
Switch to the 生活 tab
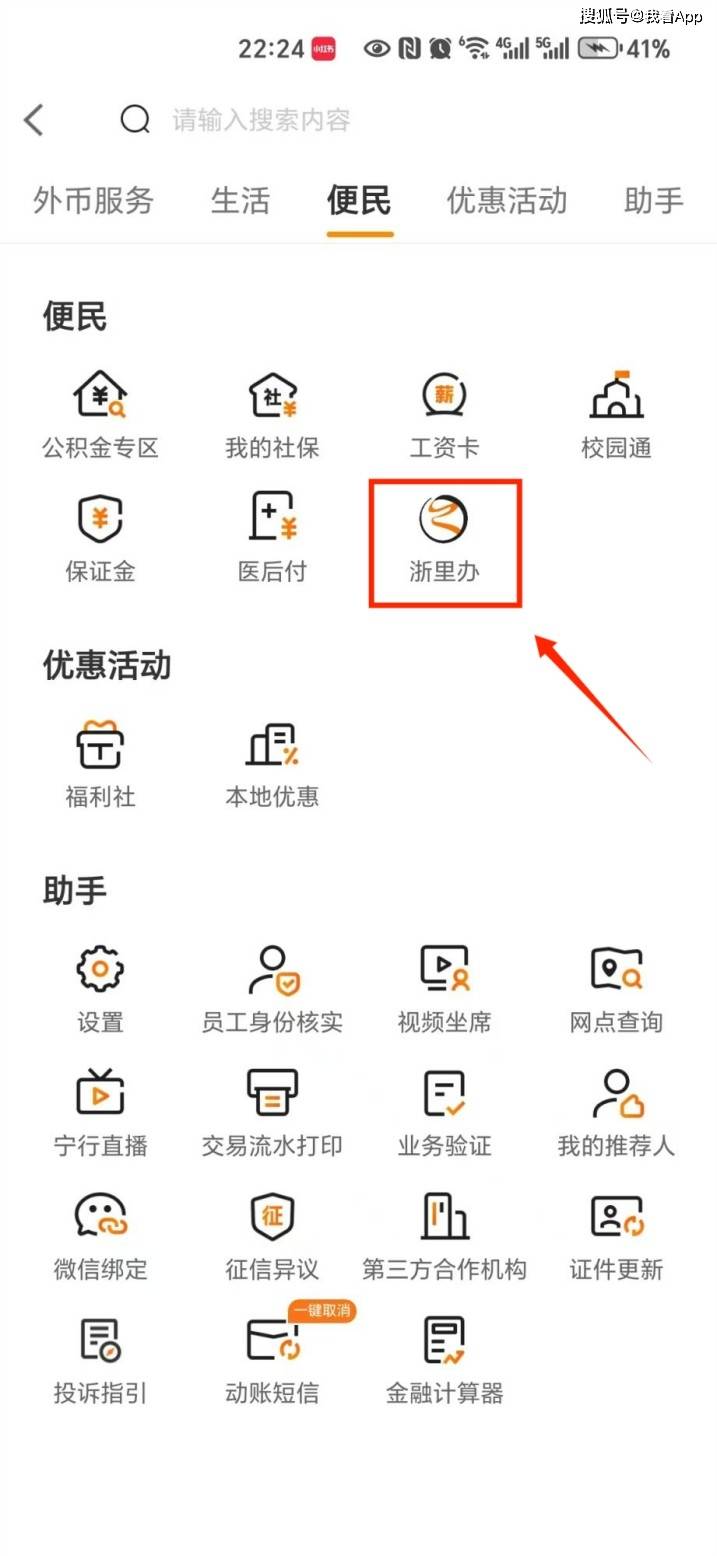tap(240, 200)
